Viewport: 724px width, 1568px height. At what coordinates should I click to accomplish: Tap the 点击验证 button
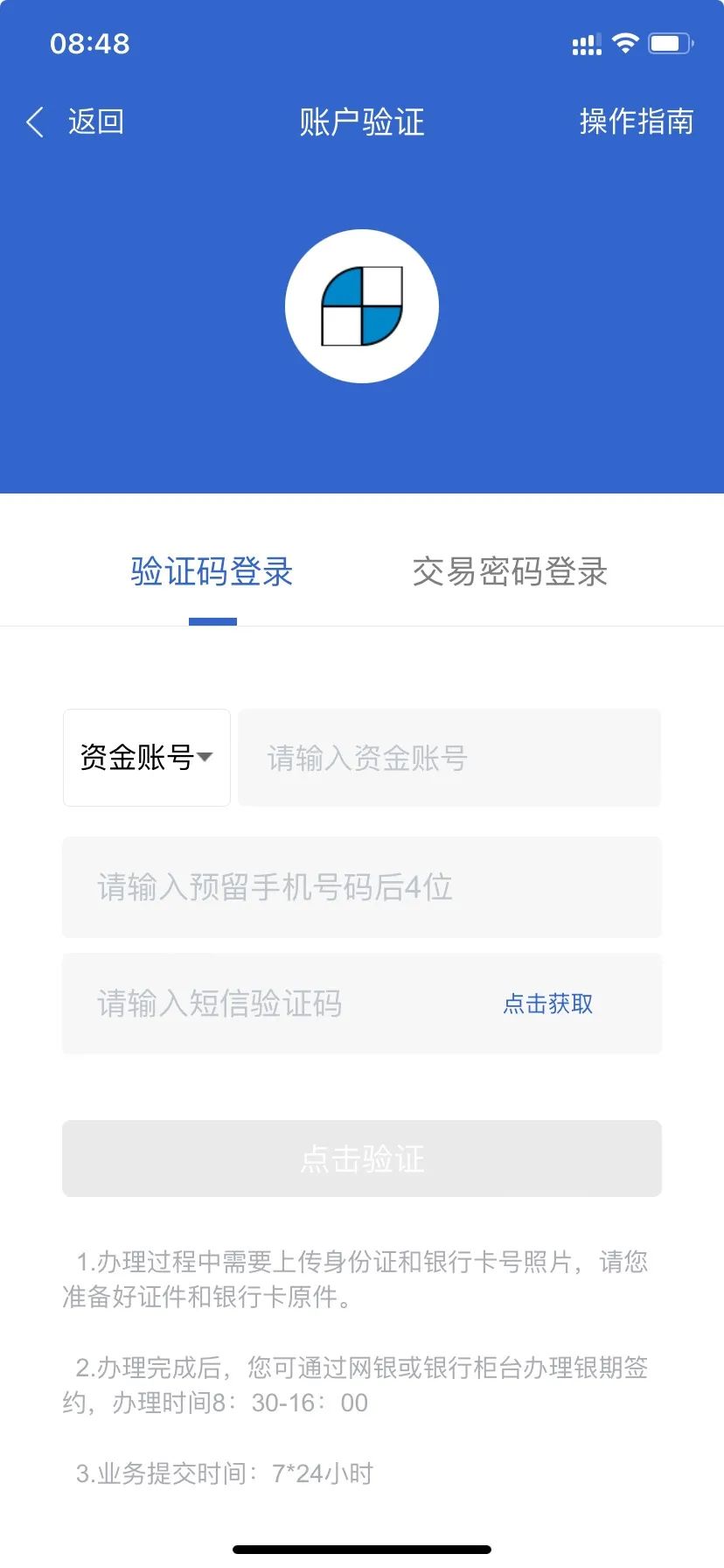click(362, 1158)
